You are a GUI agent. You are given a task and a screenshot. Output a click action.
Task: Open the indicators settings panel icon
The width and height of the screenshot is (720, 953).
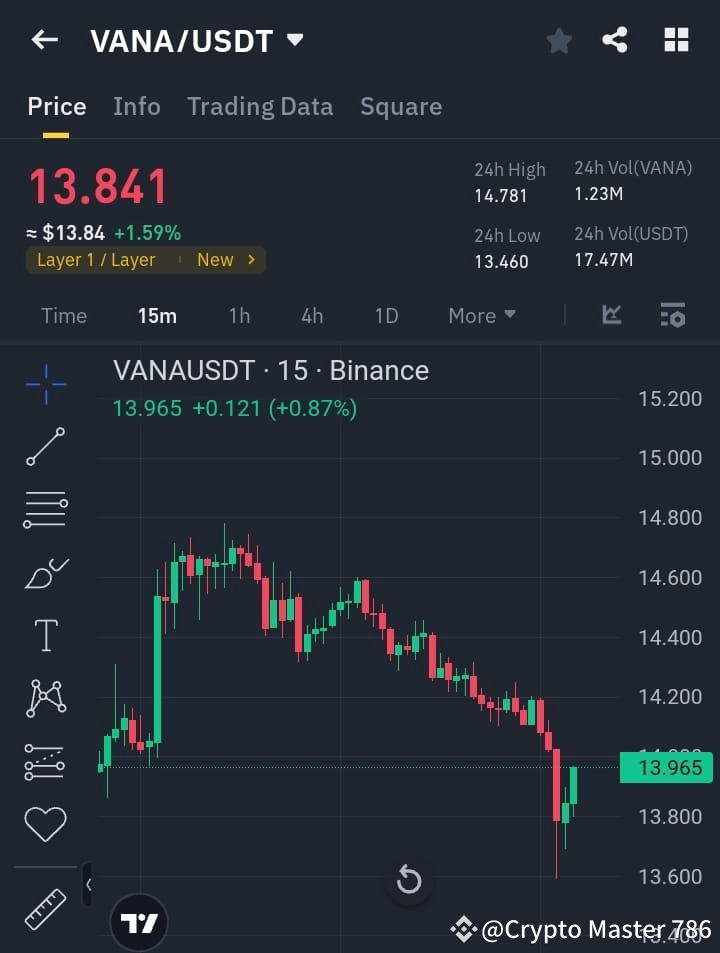673,315
